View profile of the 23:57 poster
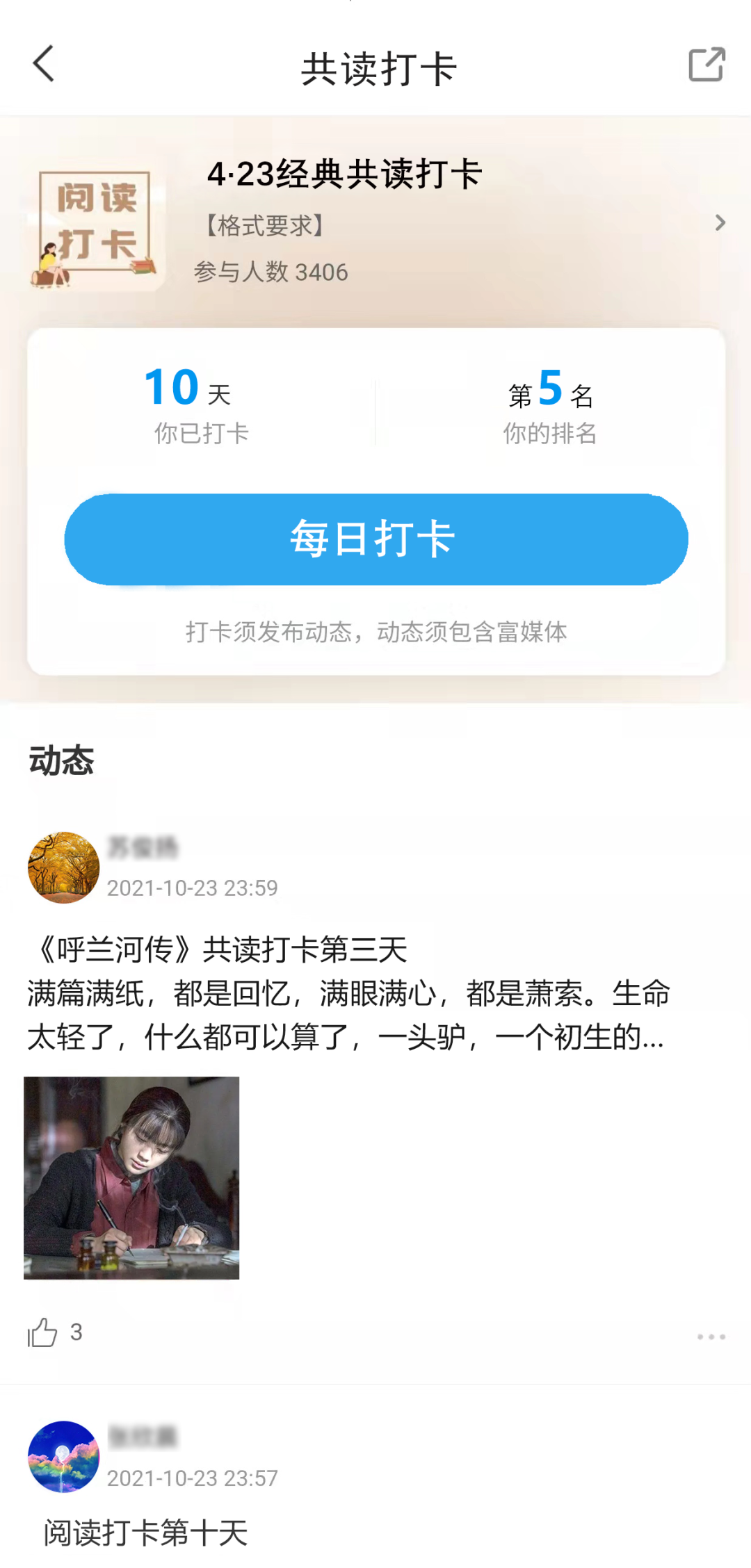This screenshot has height=1568, width=751. pyautogui.click(x=63, y=1456)
